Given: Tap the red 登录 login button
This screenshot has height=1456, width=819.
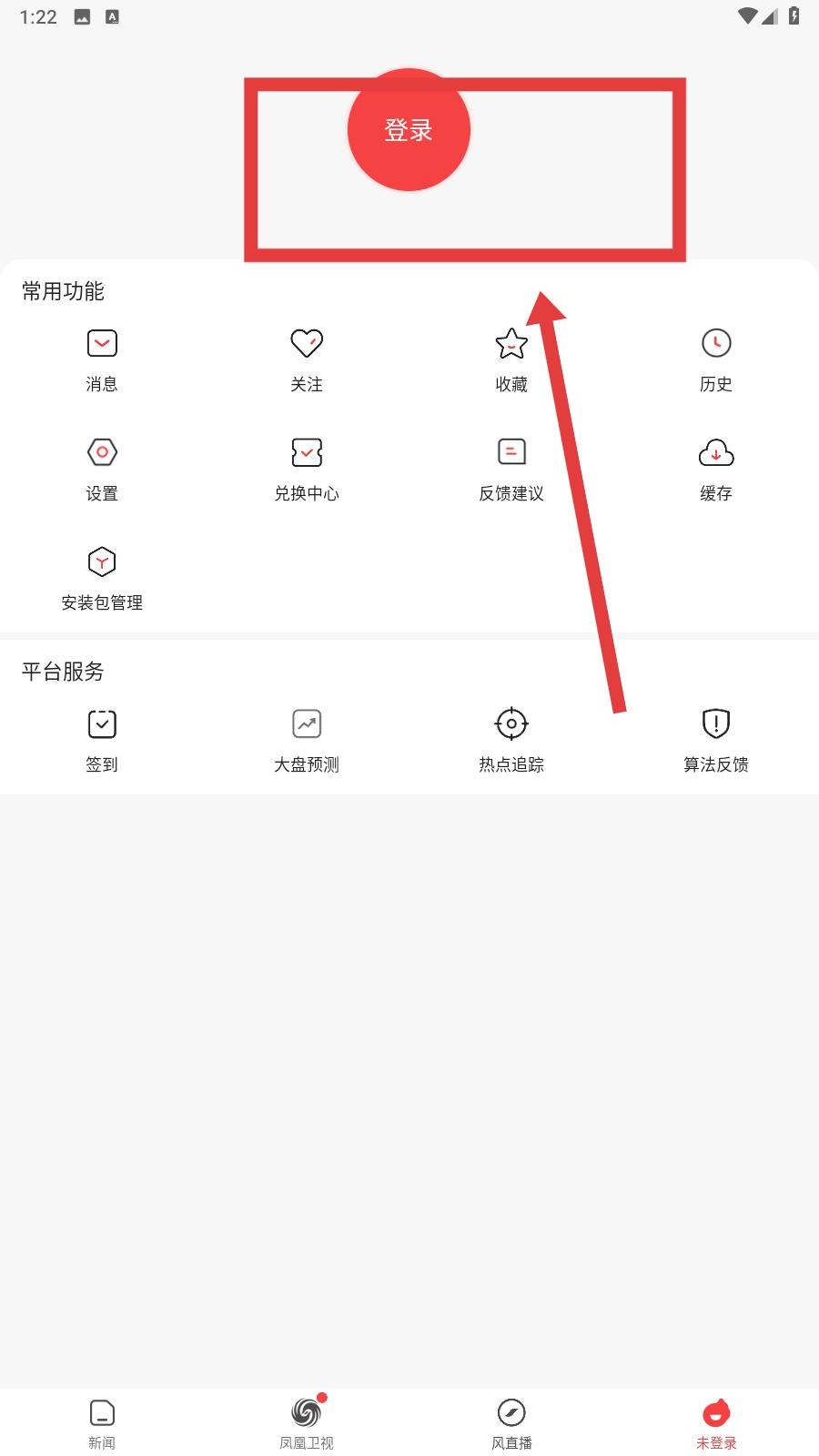Looking at the screenshot, I should click(x=409, y=130).
